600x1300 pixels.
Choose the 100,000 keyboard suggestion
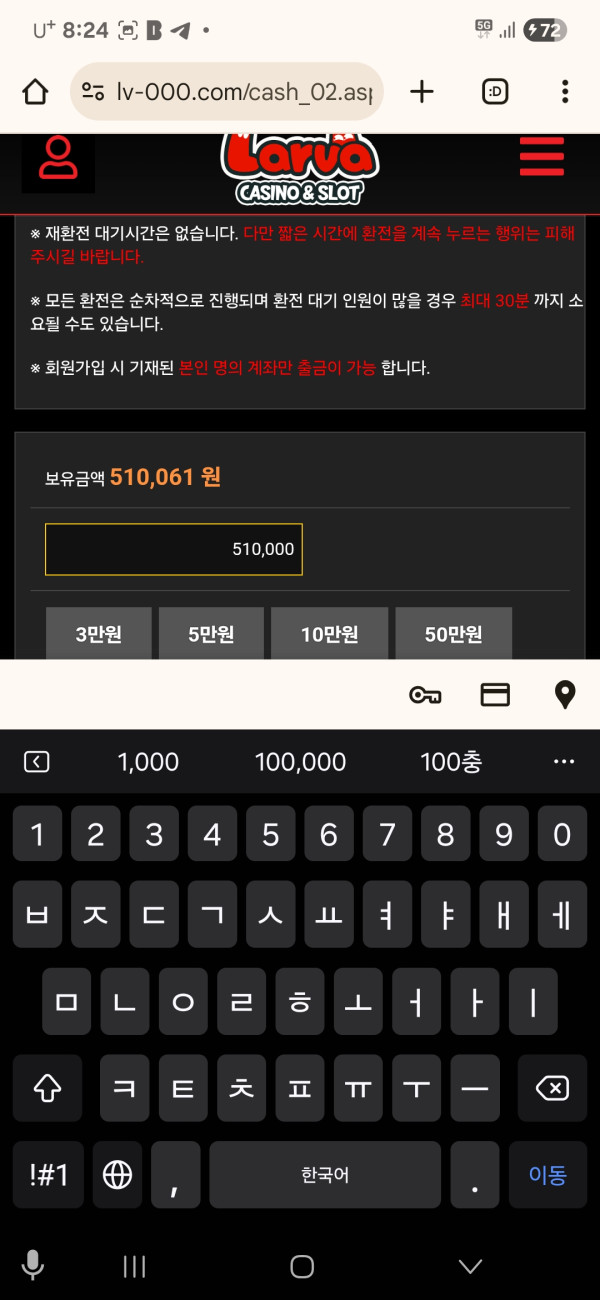[x=300, y=762]
